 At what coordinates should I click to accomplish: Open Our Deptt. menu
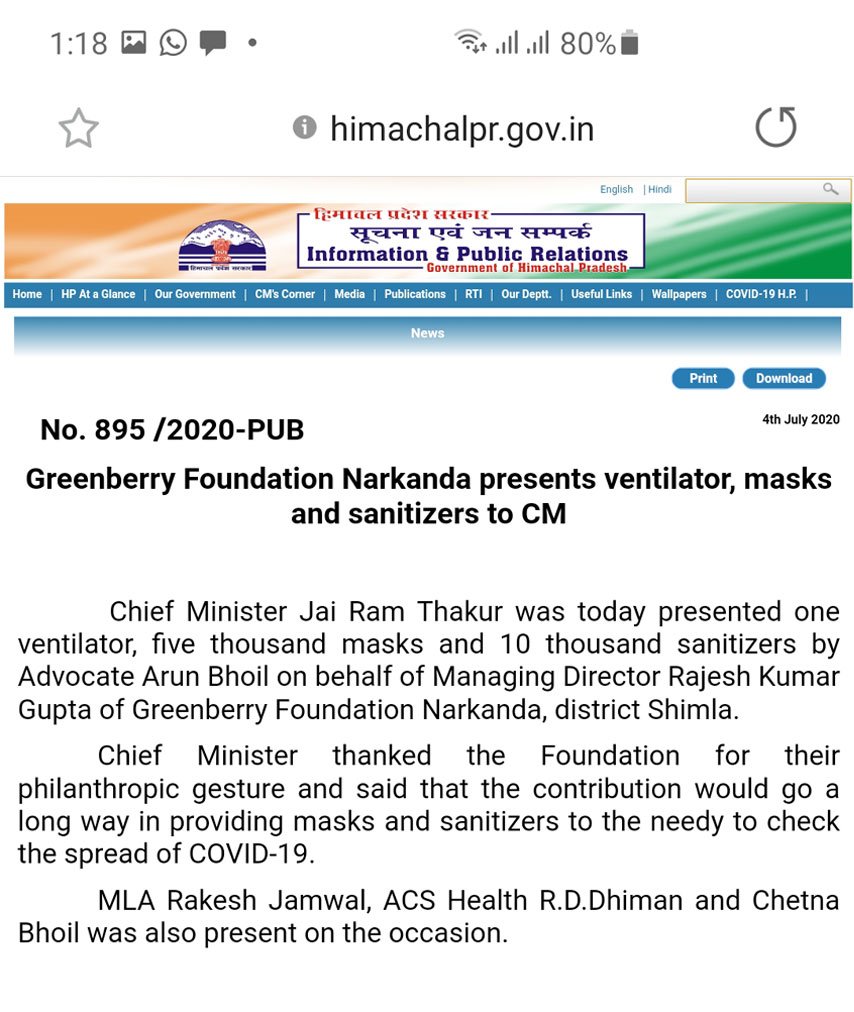526,294
